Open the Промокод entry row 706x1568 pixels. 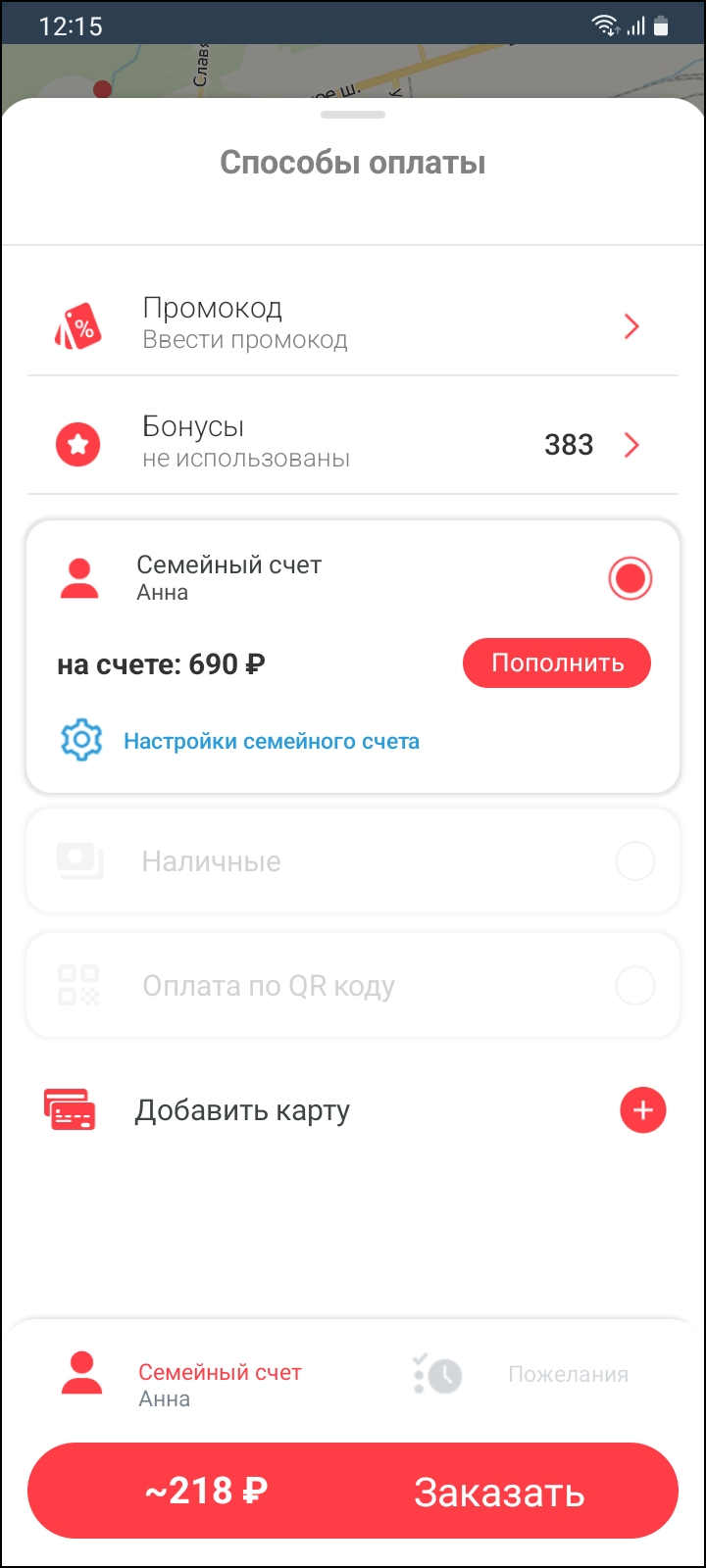click(353, 325)
